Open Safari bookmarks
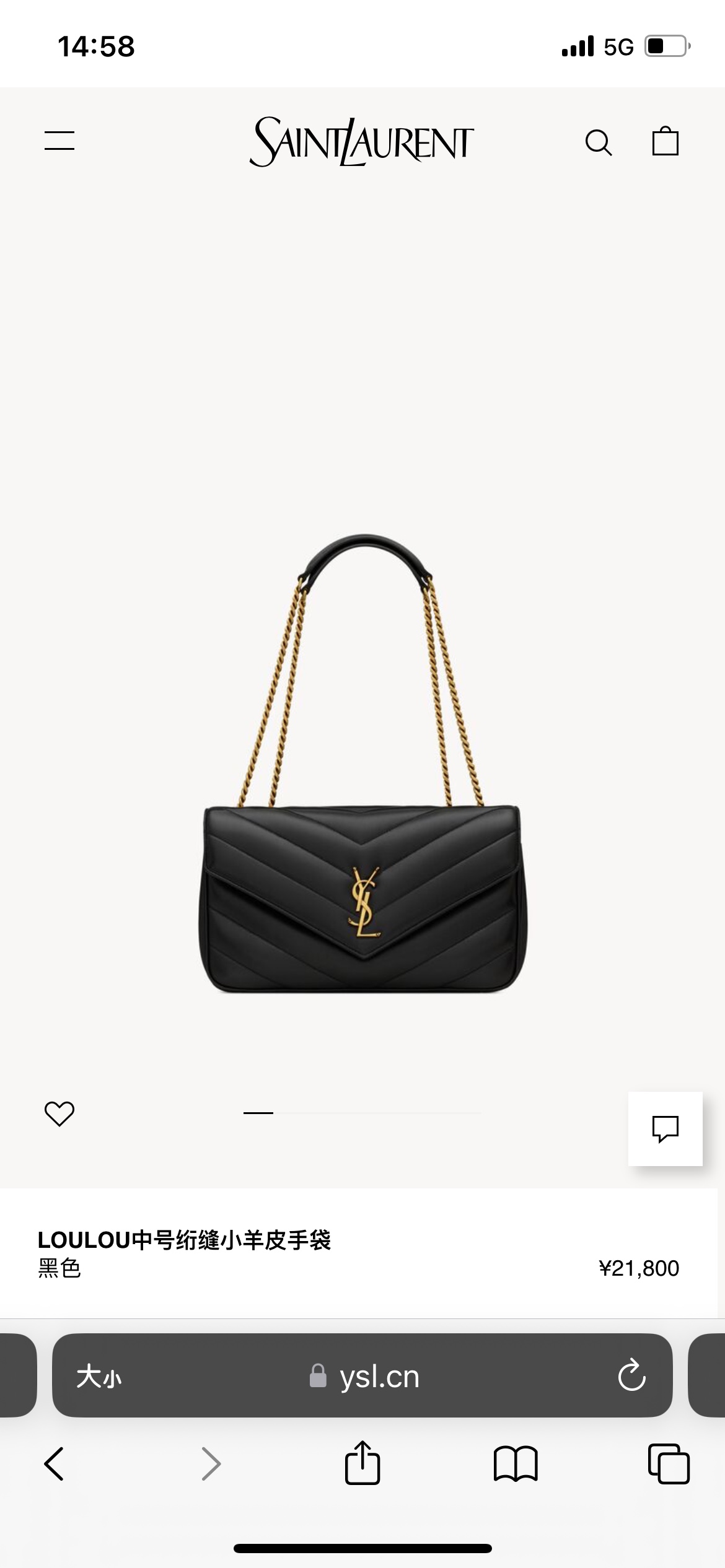Screen dimensions: 725x1568 point(516,1464)
